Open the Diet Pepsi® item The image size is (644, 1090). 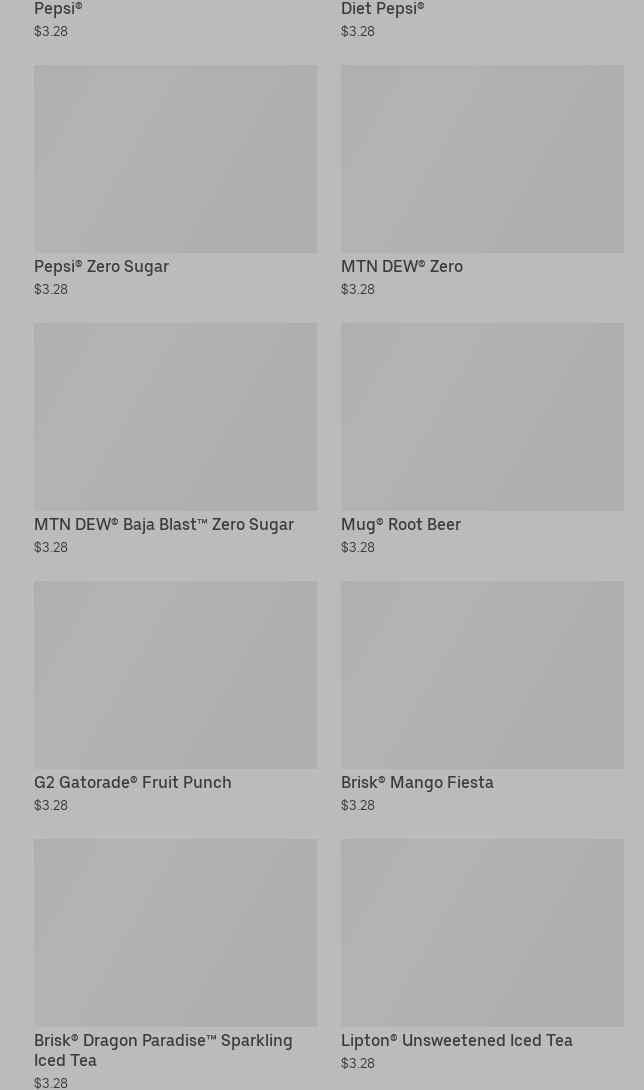pyautogui.click(x=383, y=10)
